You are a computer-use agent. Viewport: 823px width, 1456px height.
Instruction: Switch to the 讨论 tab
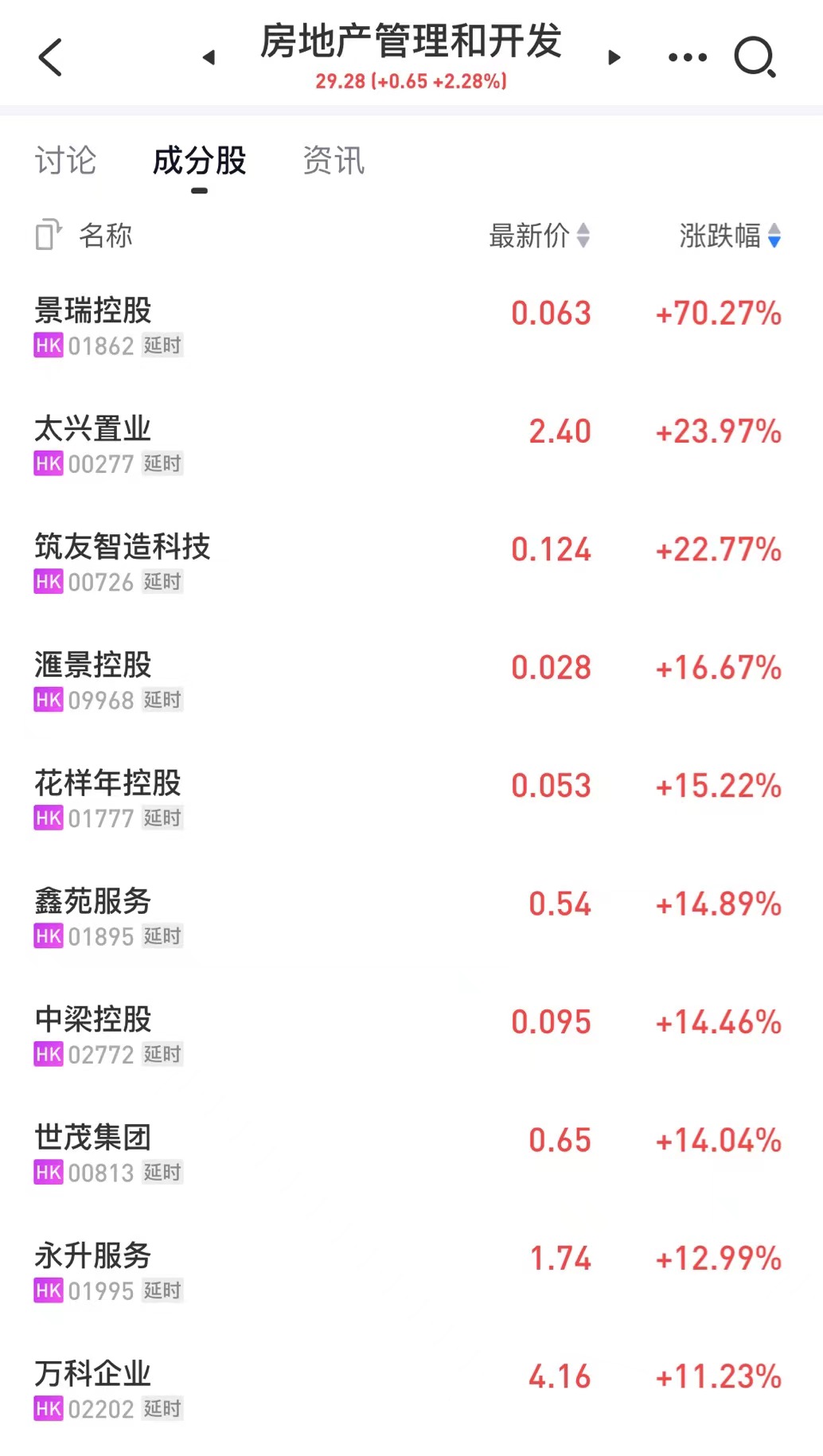pyautogui.click(x=65, y=161)
